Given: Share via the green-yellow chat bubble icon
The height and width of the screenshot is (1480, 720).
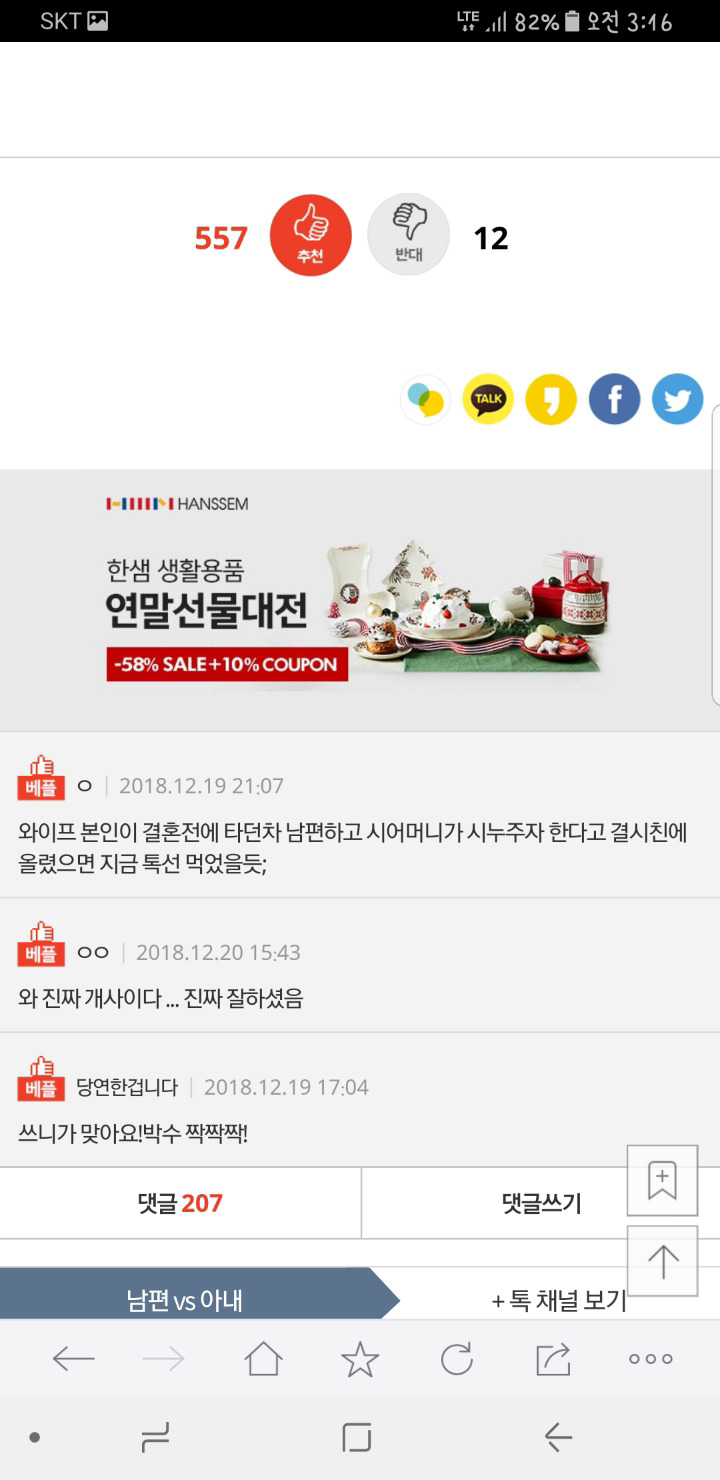Looking at the screenshot, I should (x=425, y=399).
